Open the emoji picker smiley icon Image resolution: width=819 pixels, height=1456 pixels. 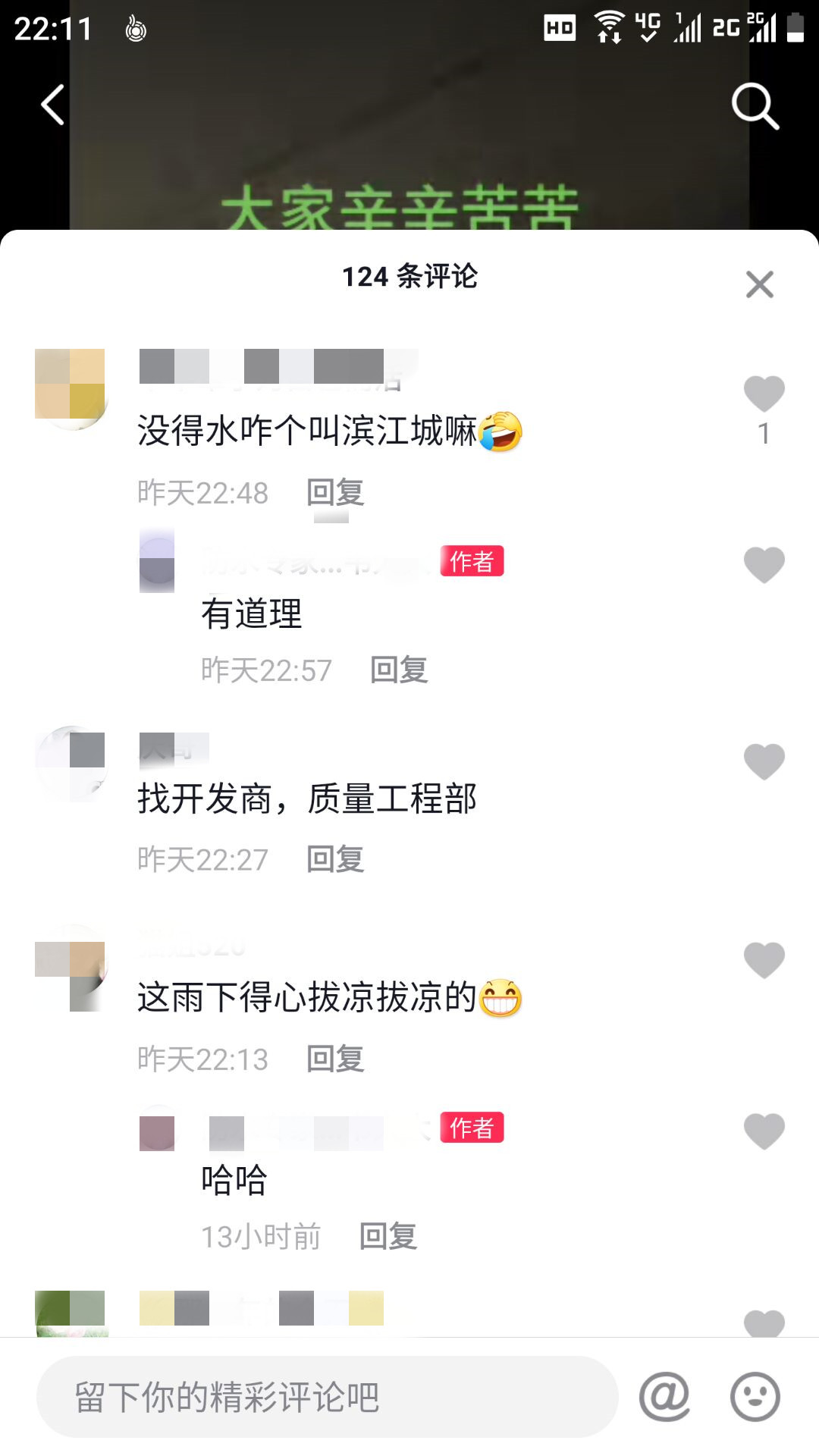(x=755, y=1397)
